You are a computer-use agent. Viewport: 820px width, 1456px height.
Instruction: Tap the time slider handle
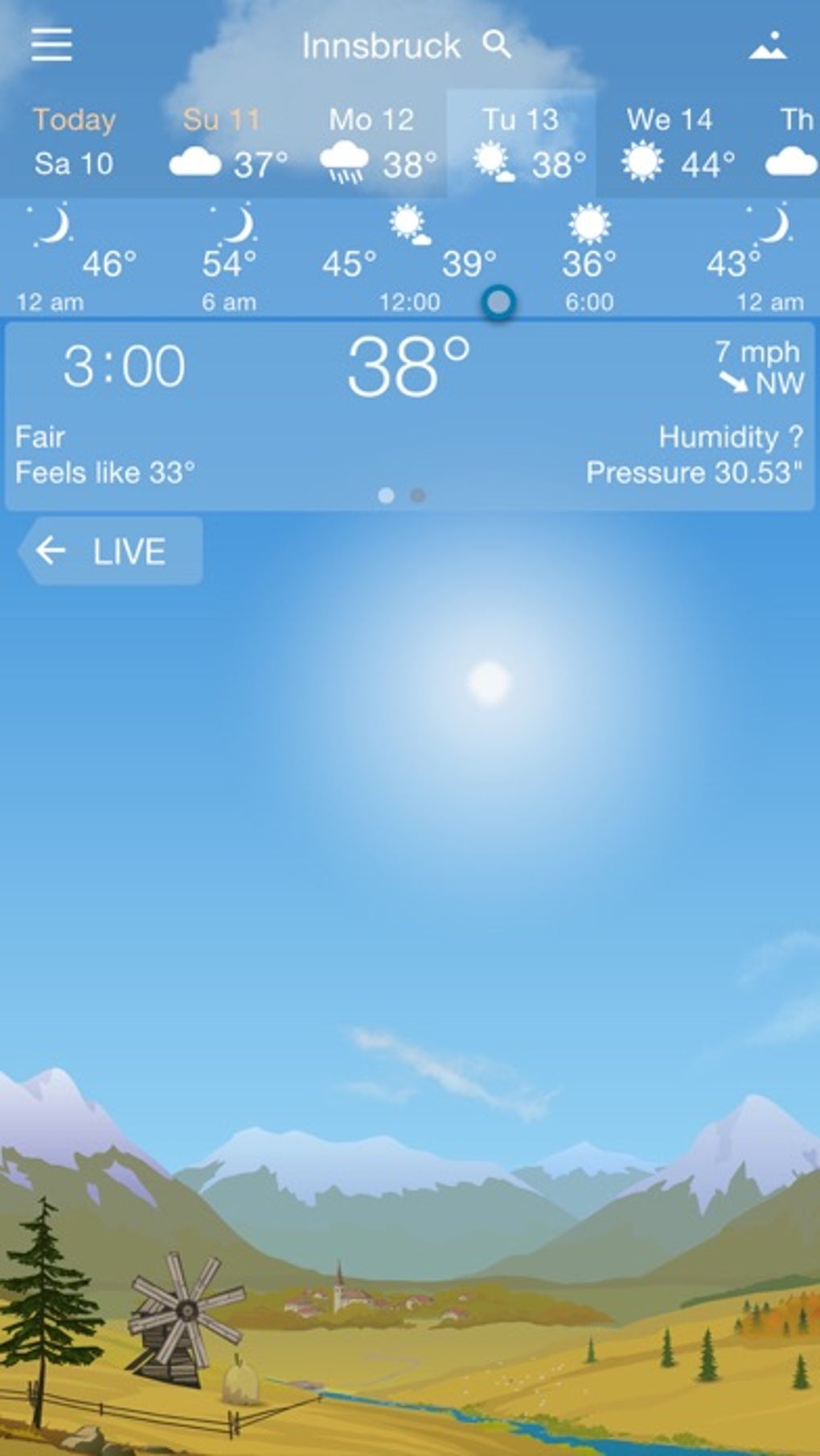click(x=499, y=302)
